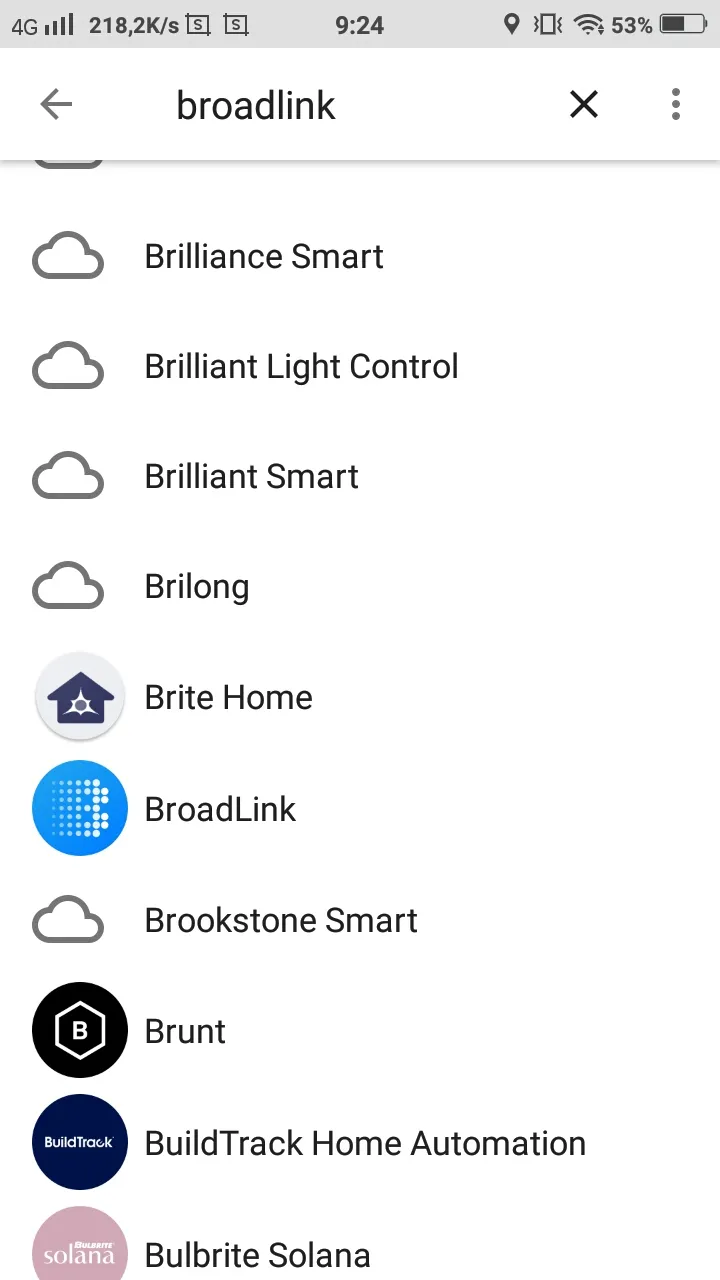Go back using the arrow button
The width and height of the screenshot is (720, 1280).
56,104
